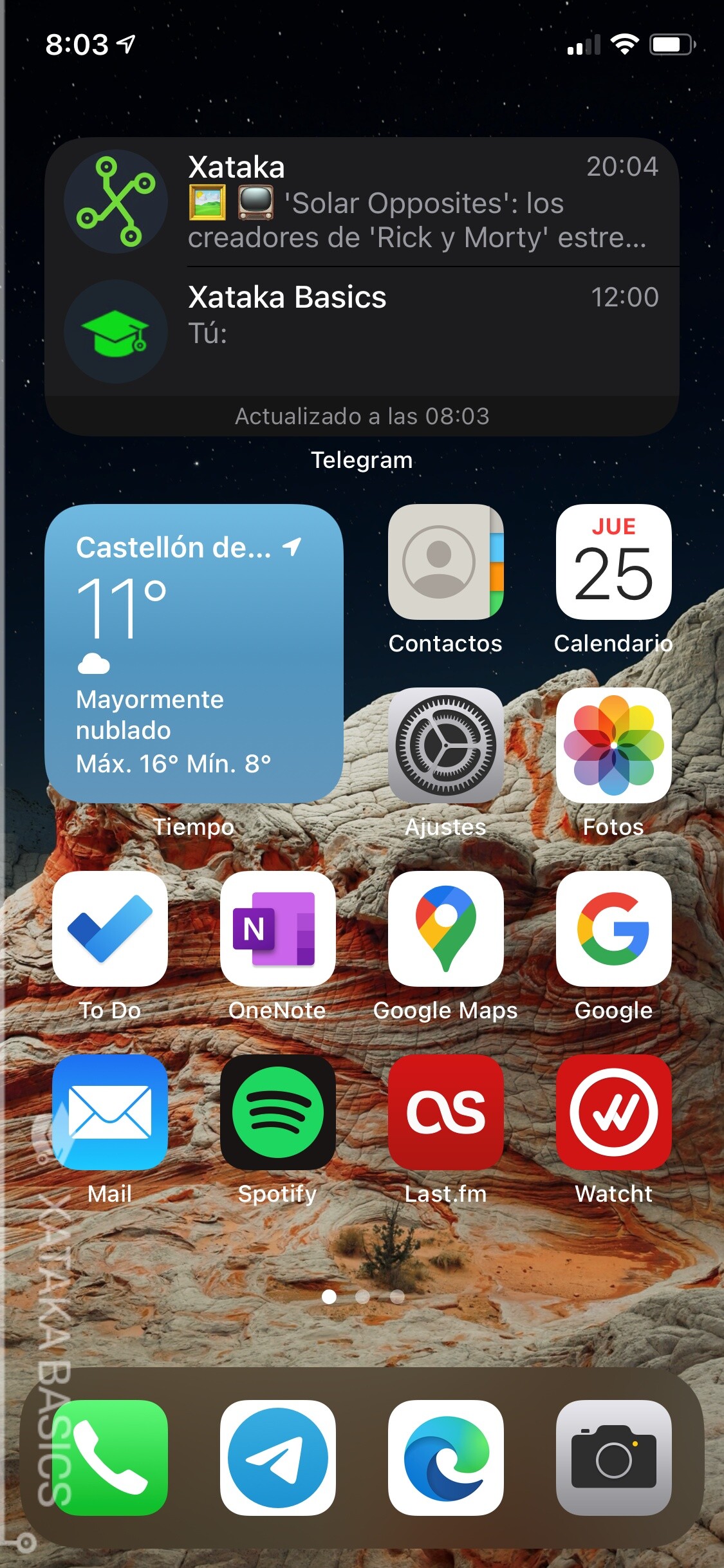Image resolution: width=724 pixels, height=1568 pixels.
Task: Launch OneNote
Action: click(x=277, y=928)
